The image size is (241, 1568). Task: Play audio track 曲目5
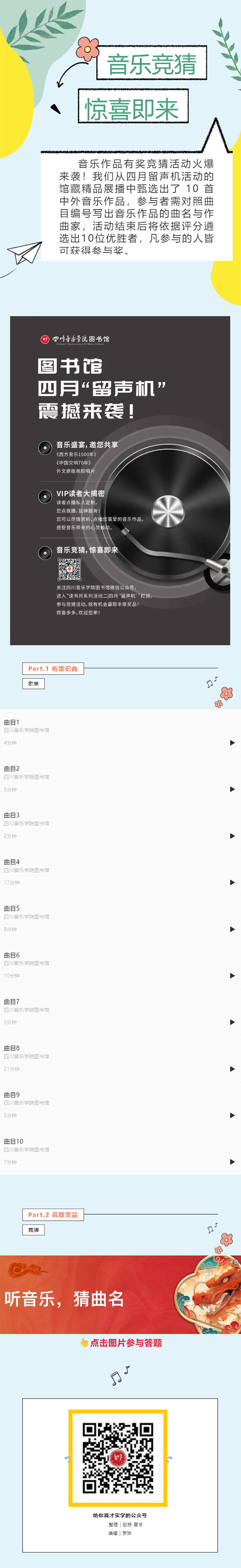point(232,929)
